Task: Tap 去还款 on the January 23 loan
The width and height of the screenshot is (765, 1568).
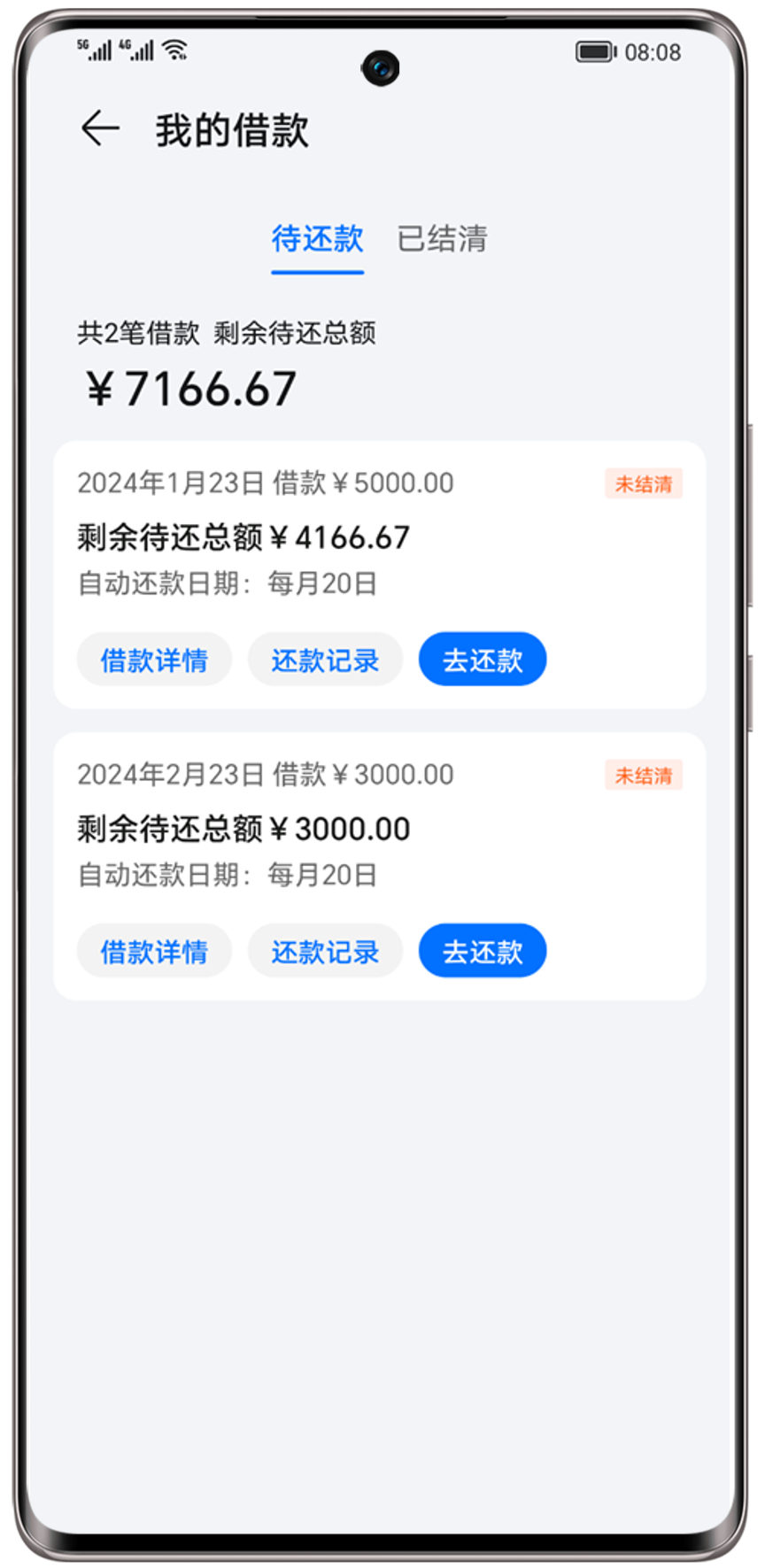Action: click(x=483, y=660)
